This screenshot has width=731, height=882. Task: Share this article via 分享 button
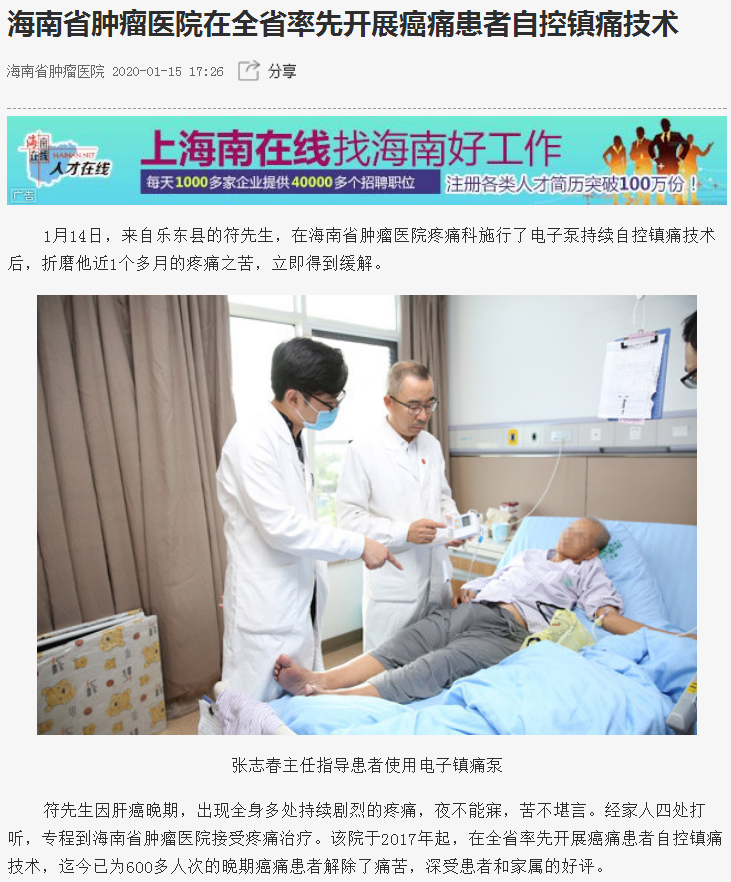267,72
